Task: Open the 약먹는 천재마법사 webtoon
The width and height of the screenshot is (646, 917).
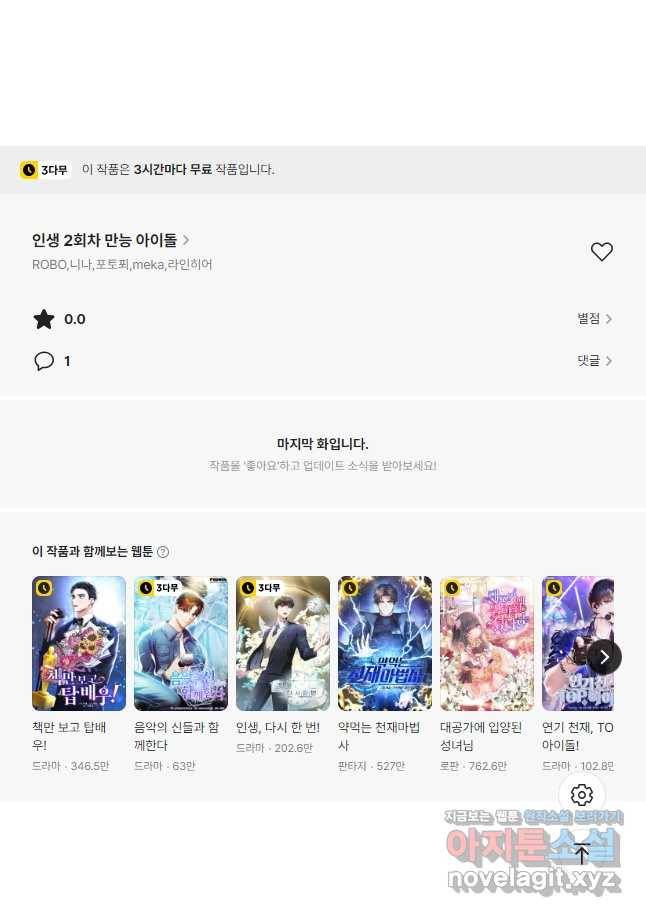Action: click(385, 643)
